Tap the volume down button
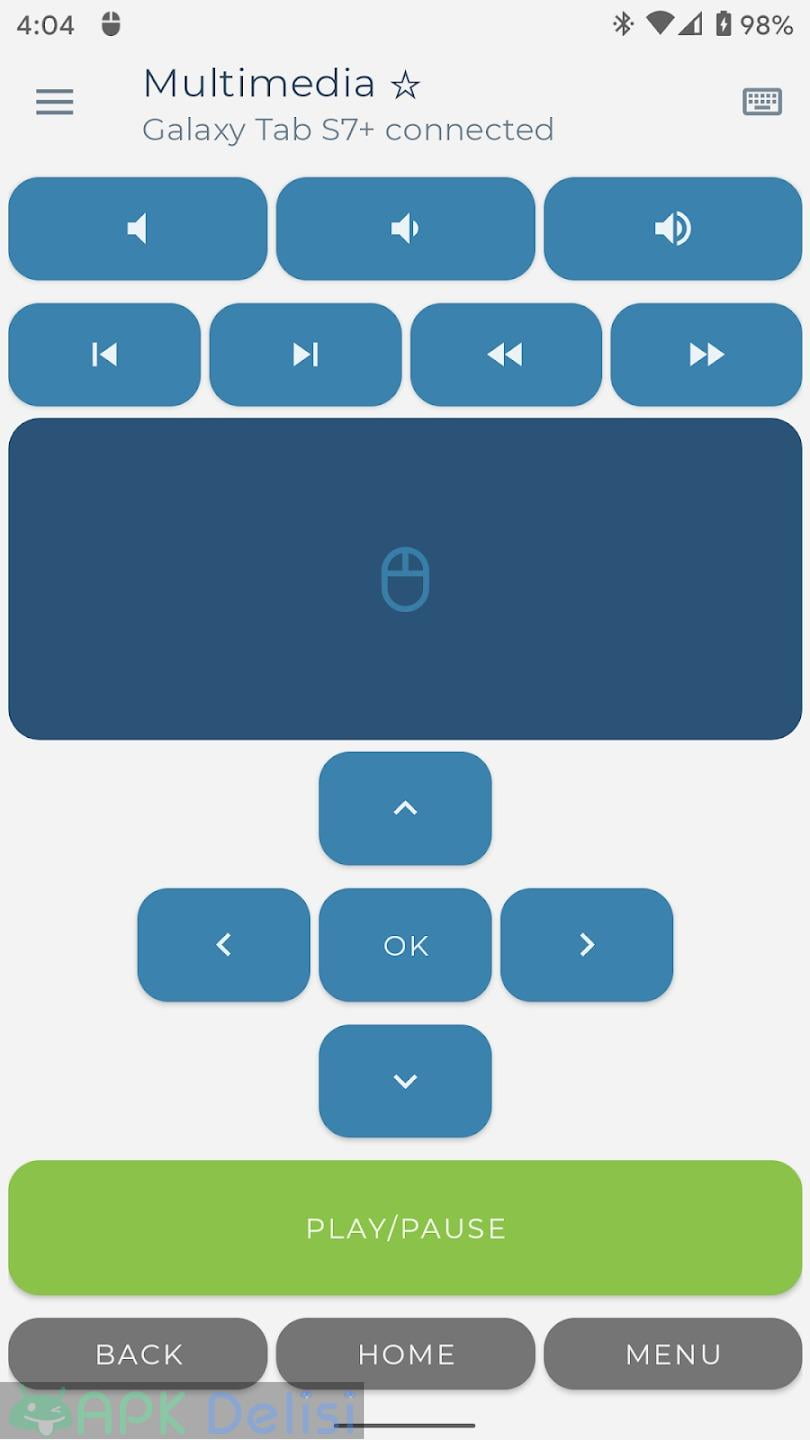 click(x=406, y=229)
